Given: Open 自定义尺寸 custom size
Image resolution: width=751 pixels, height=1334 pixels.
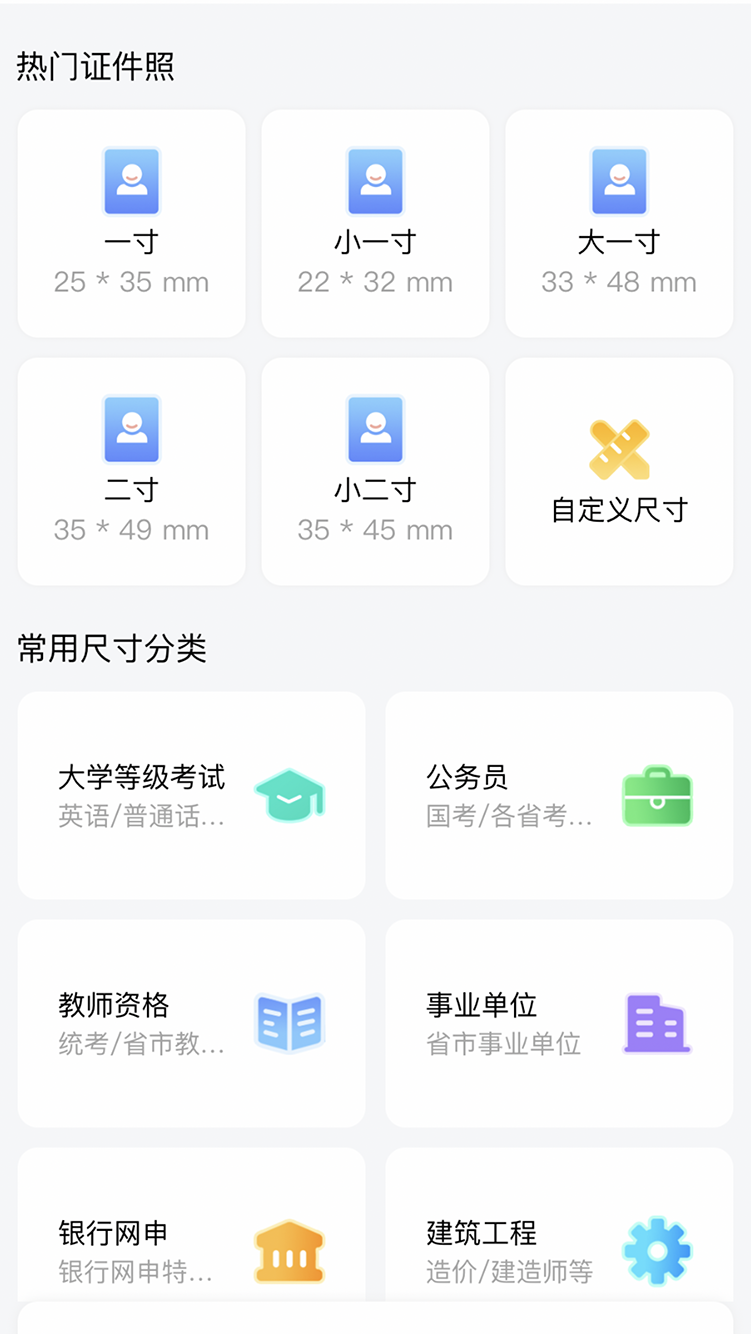Looking at the screenshot, I should click(x=619, y=472).
